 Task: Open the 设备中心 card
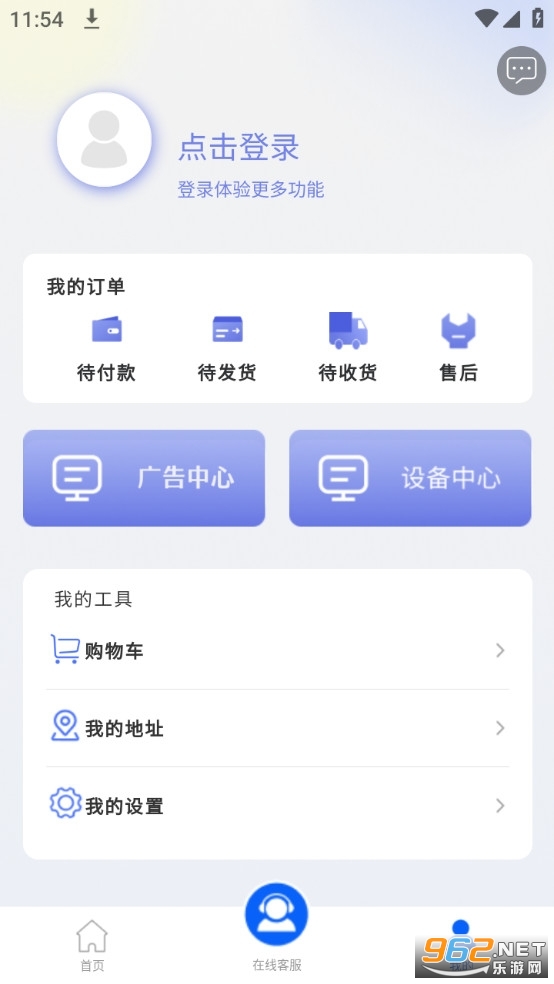[x=410, y=478]
